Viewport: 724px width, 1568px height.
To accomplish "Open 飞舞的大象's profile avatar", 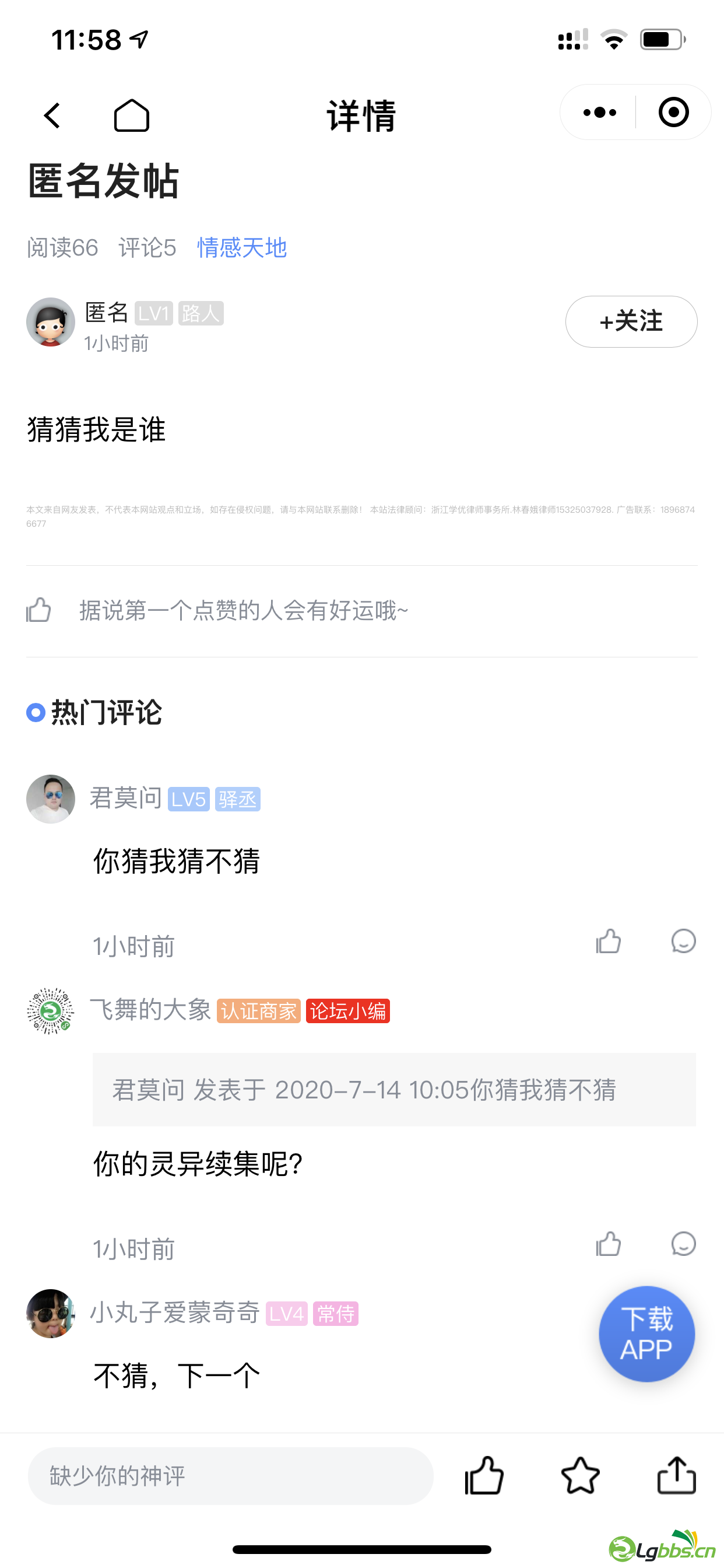I will pos(51,1011).
